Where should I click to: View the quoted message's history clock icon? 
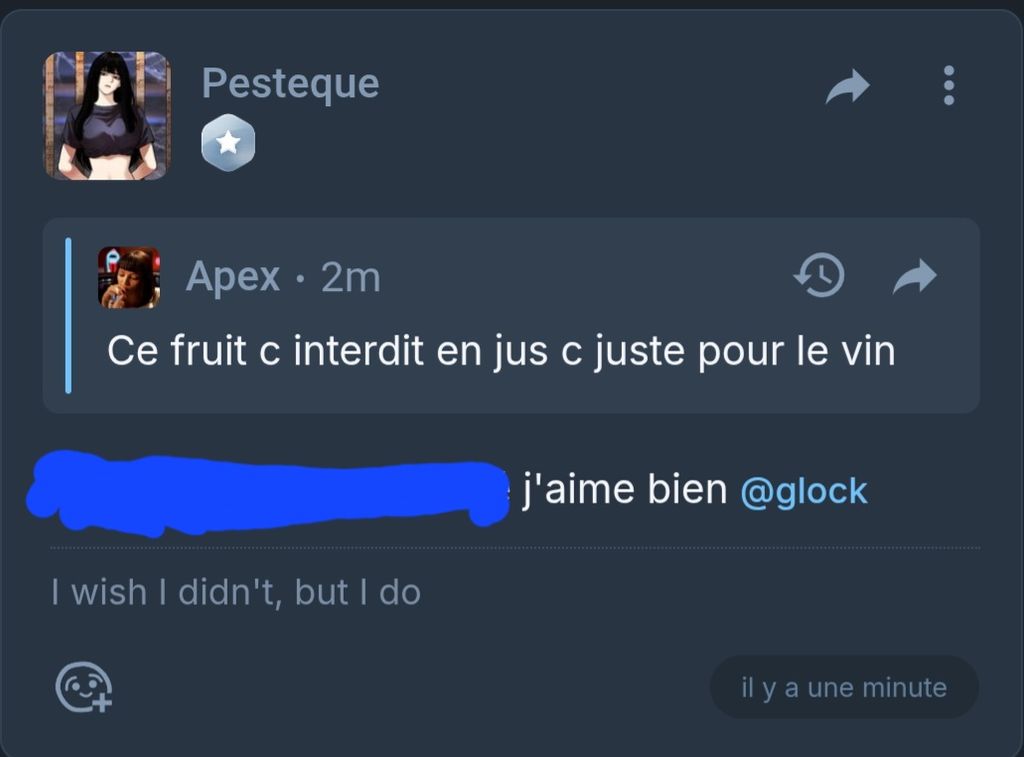click(819, 275)
